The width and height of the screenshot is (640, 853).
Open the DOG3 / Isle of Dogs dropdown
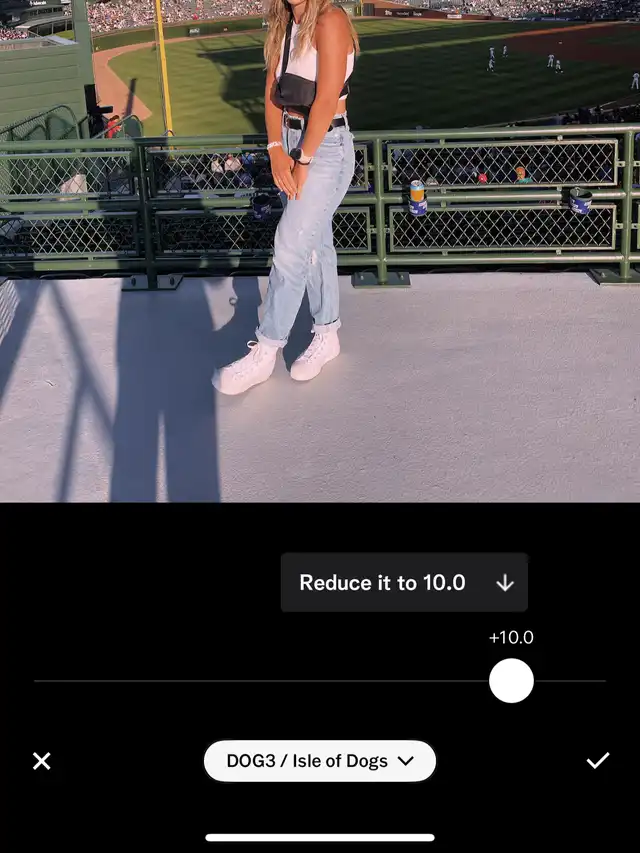pos(320,761)
